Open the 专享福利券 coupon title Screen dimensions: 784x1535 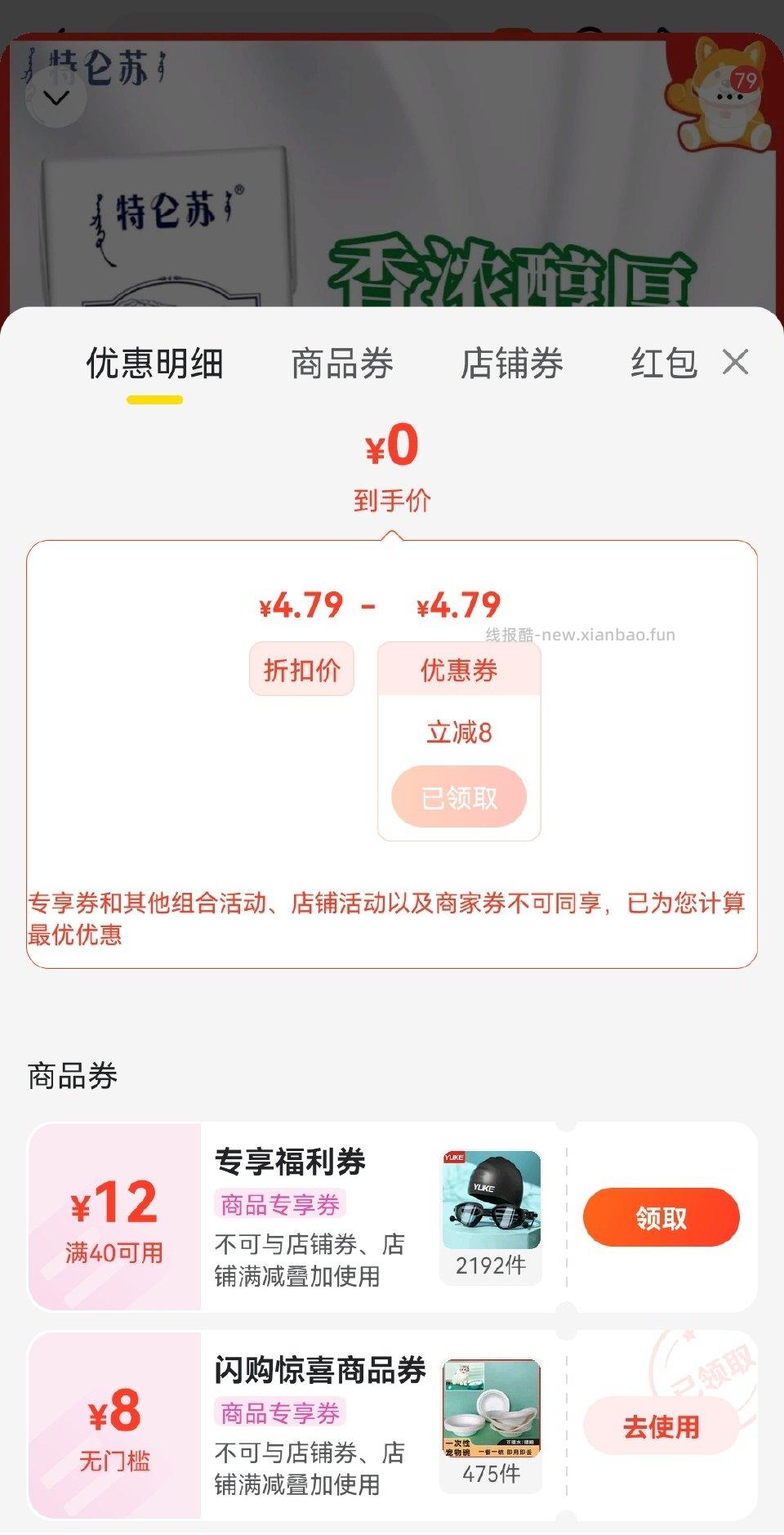click(x=291, y=1161)
